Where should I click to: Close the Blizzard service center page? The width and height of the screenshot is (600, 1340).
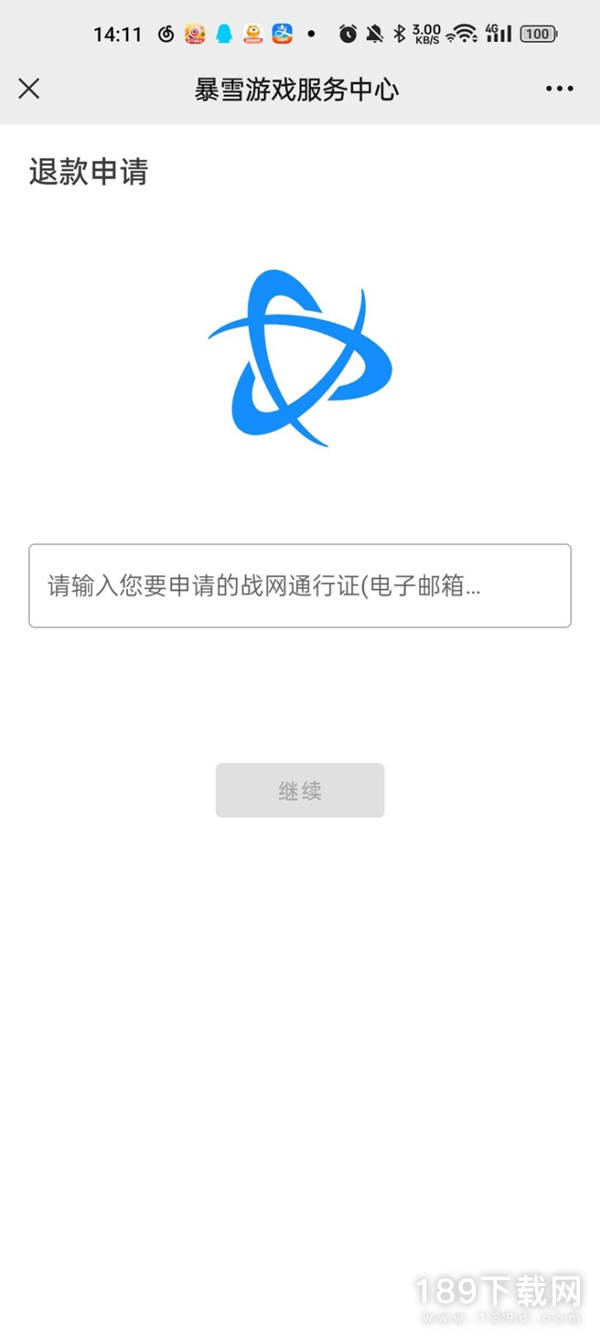click(29, 88)
